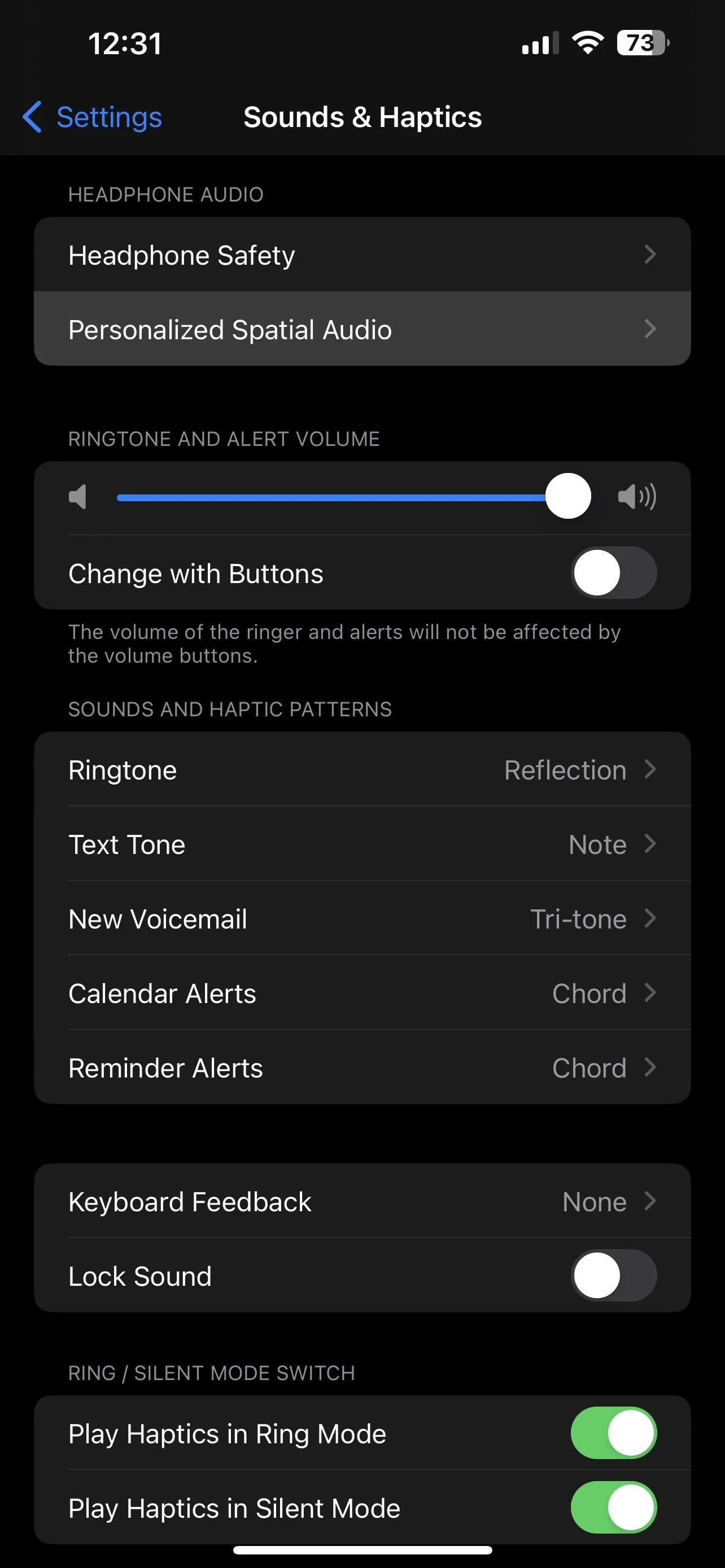Select the Ringtone row showing Reflection
The image size is (725, 1568).
[362, 769]
